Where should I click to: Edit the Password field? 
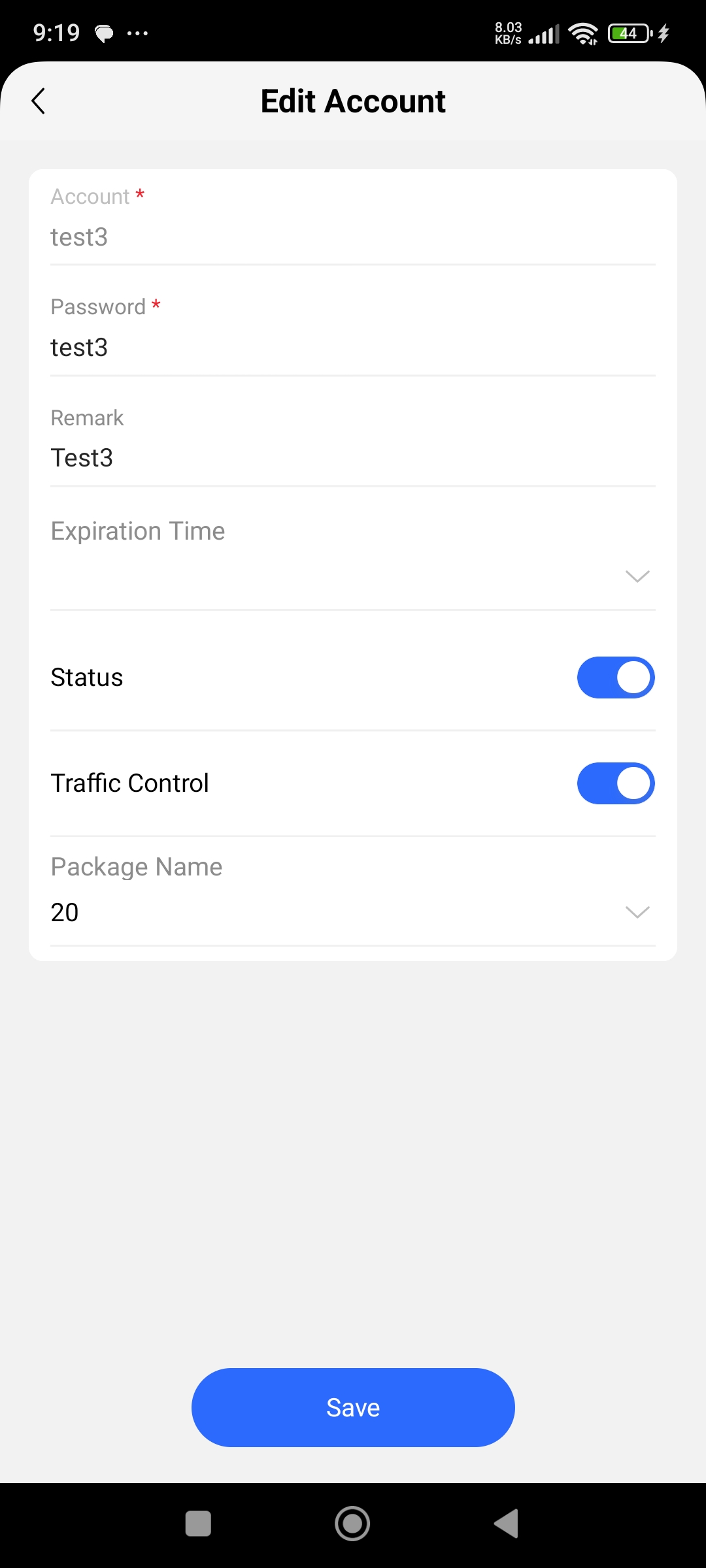click(x=353, y=348)
